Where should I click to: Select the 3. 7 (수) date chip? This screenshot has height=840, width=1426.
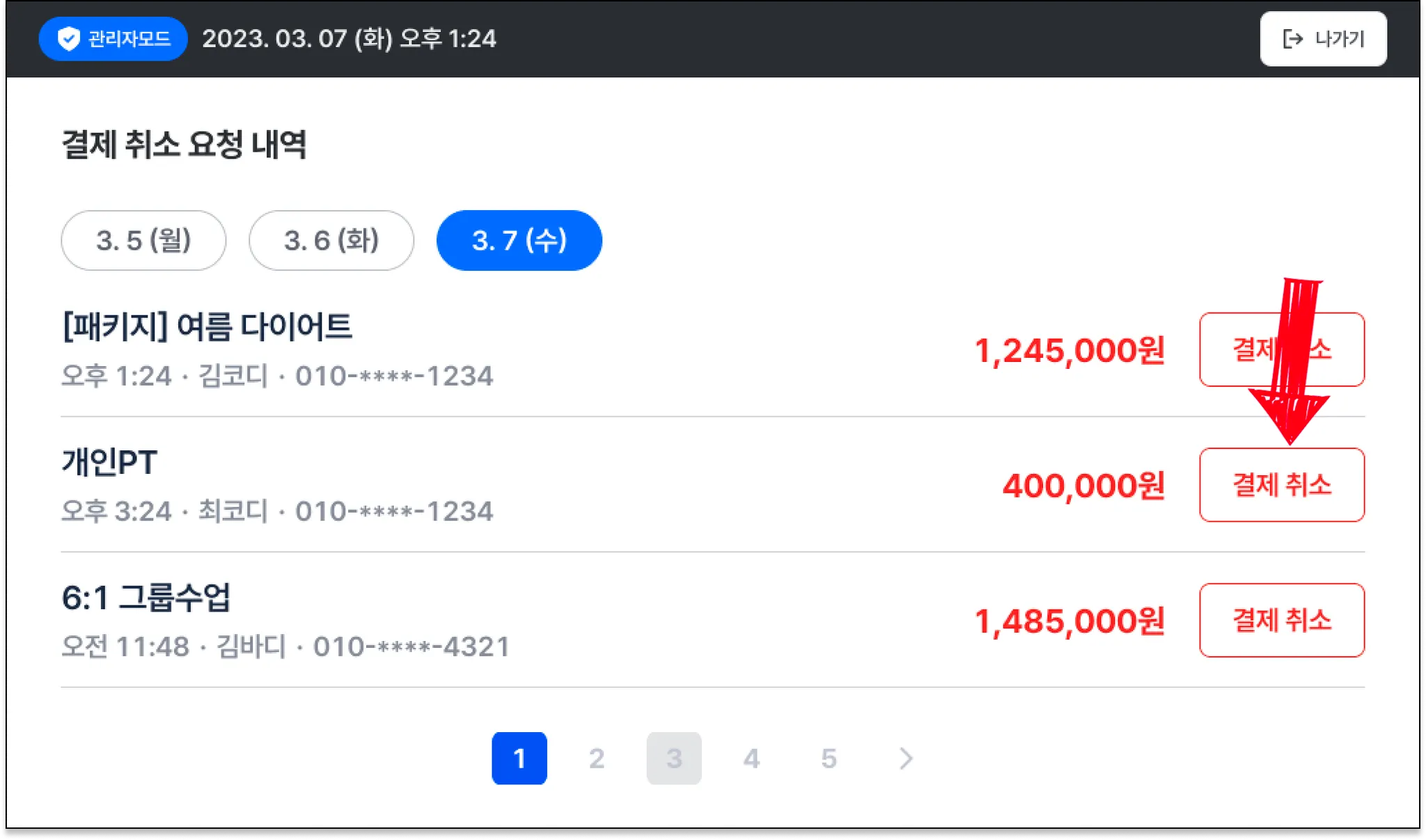coord(519,241)
